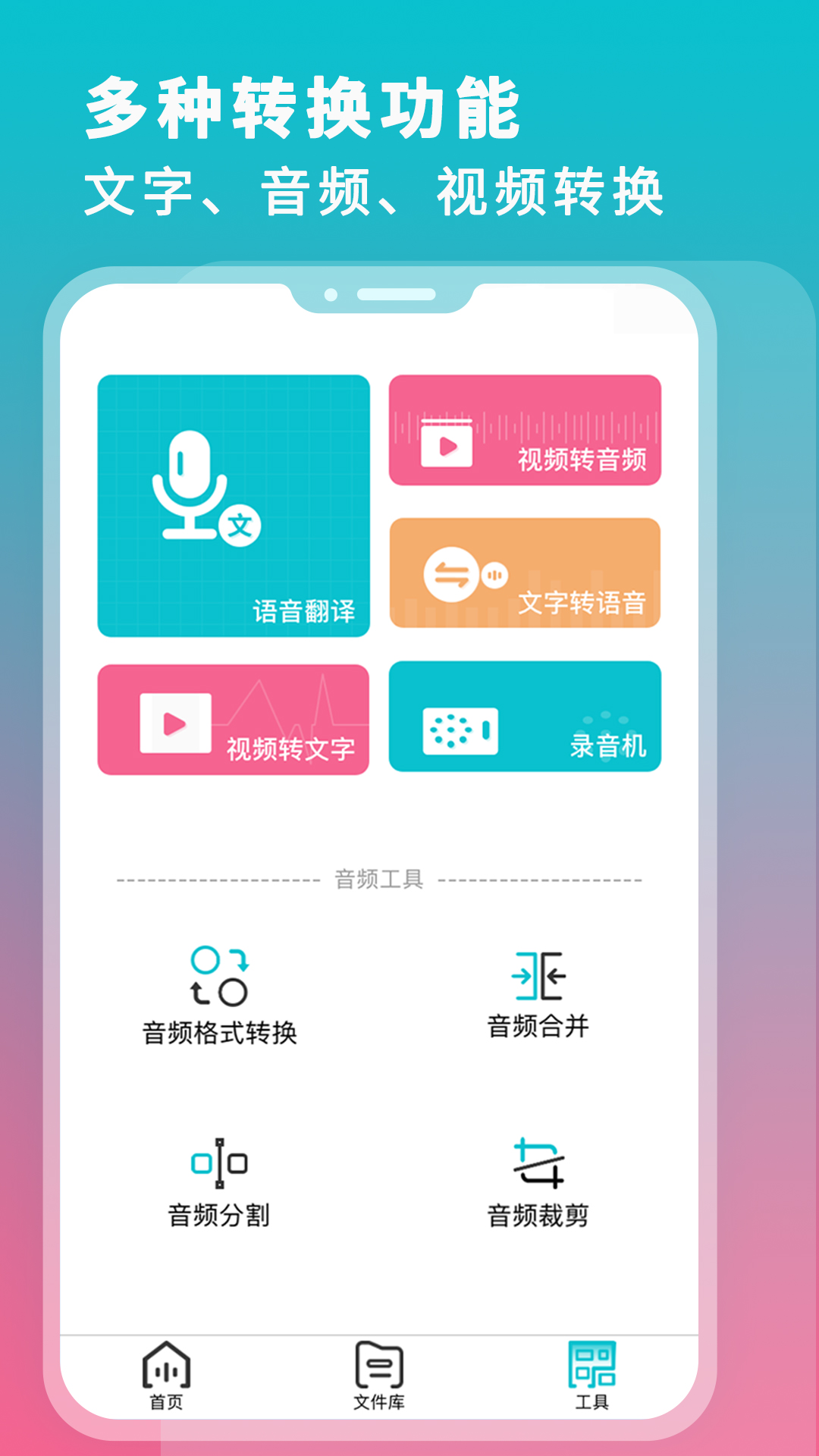Select the 视频转音频 video-to-audio converter
This screenshot has width=819, height=1456.
point(525,432)
